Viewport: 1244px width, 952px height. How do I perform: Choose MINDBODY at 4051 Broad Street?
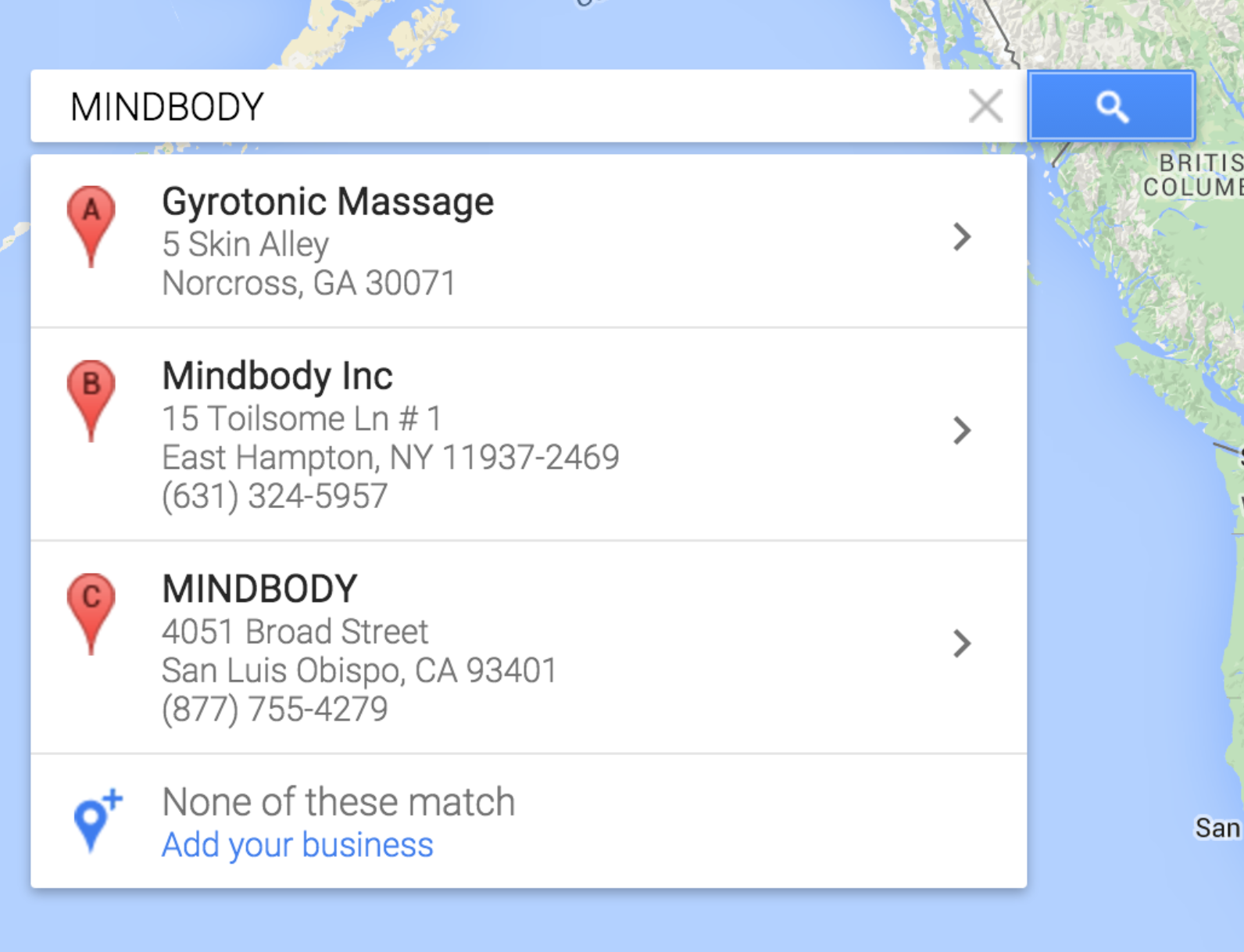[528, 647]
